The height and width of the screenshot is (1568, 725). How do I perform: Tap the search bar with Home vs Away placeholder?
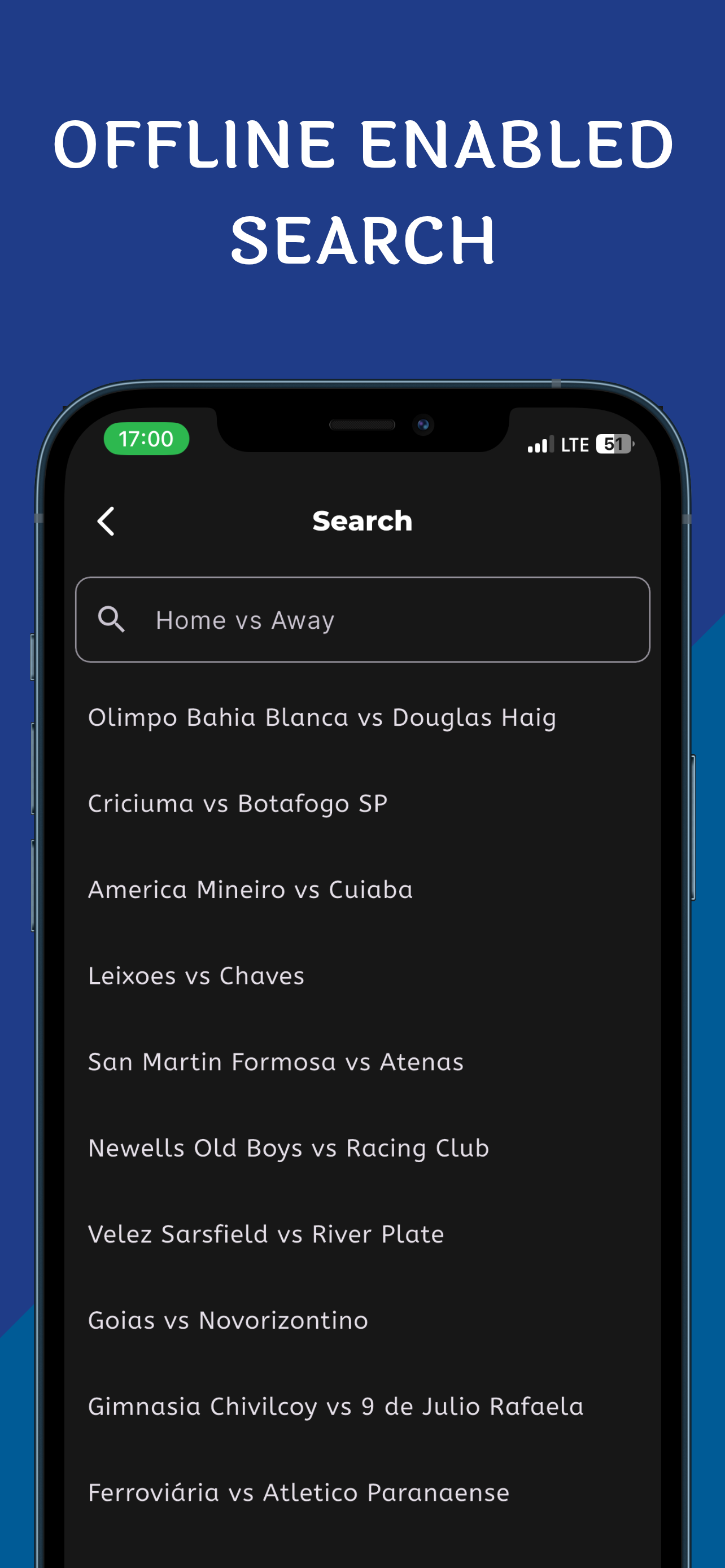tap(362, 619)
